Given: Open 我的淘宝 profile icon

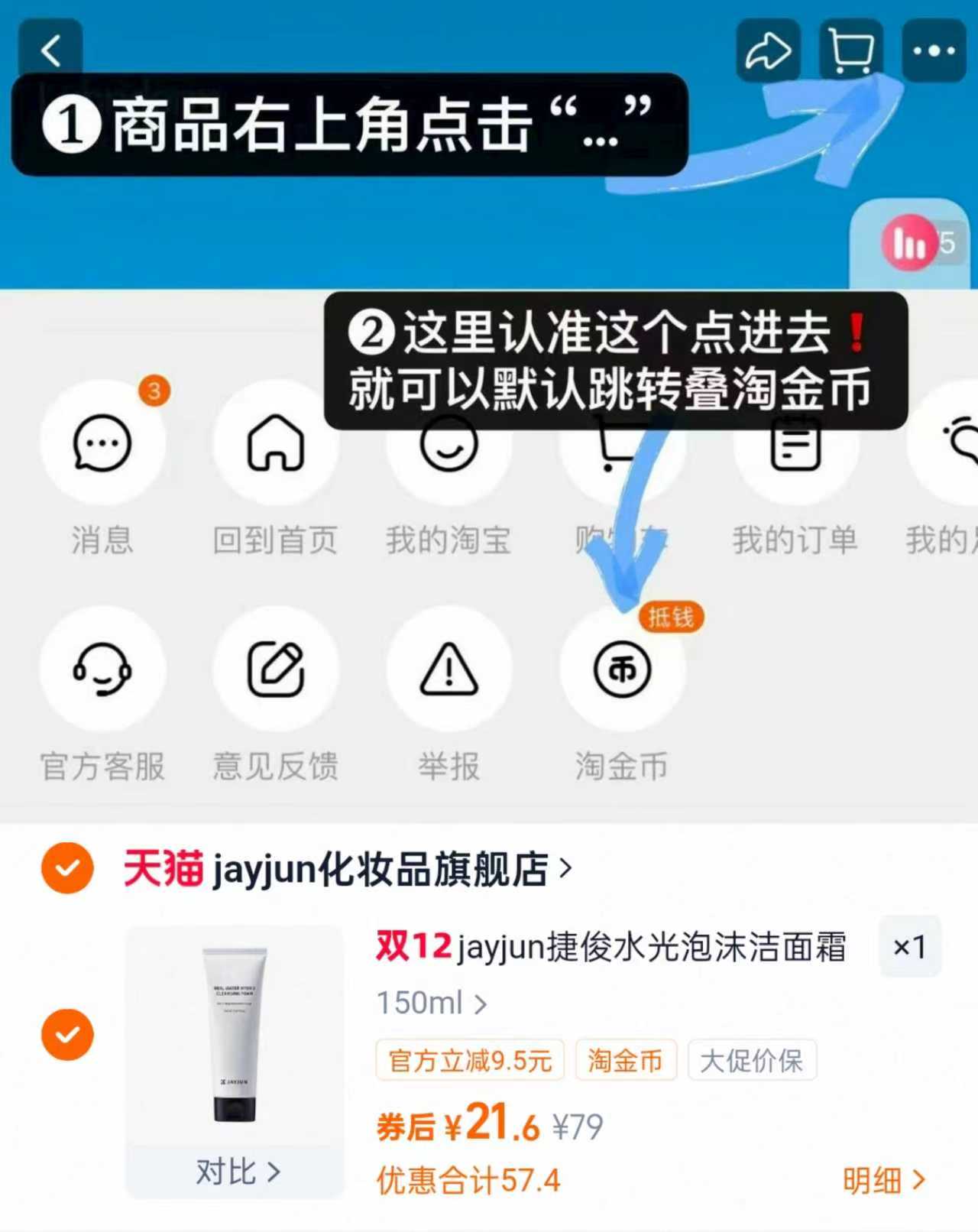Looking at the screenshot, I should tap(450, 442).
